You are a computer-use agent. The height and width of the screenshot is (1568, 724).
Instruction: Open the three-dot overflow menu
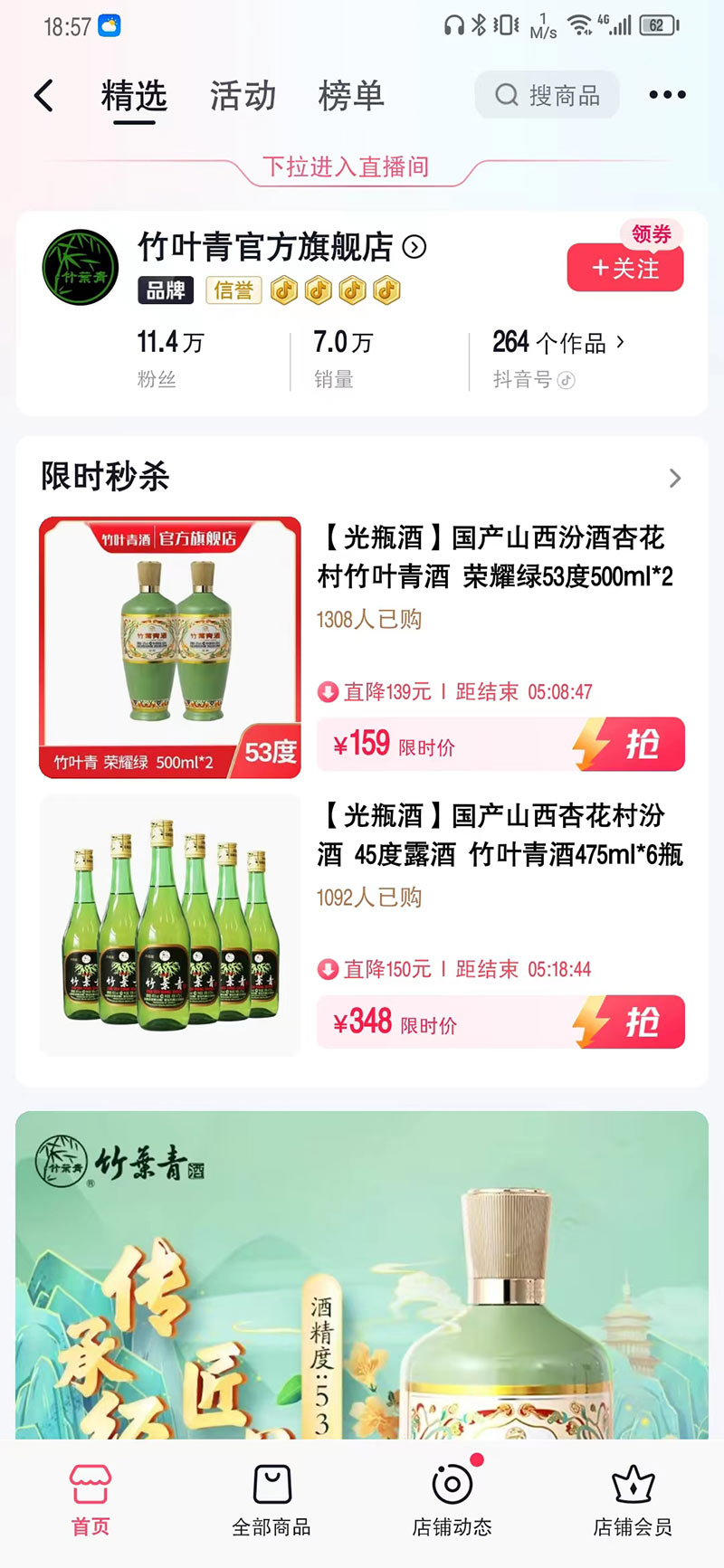click(667, 95)
